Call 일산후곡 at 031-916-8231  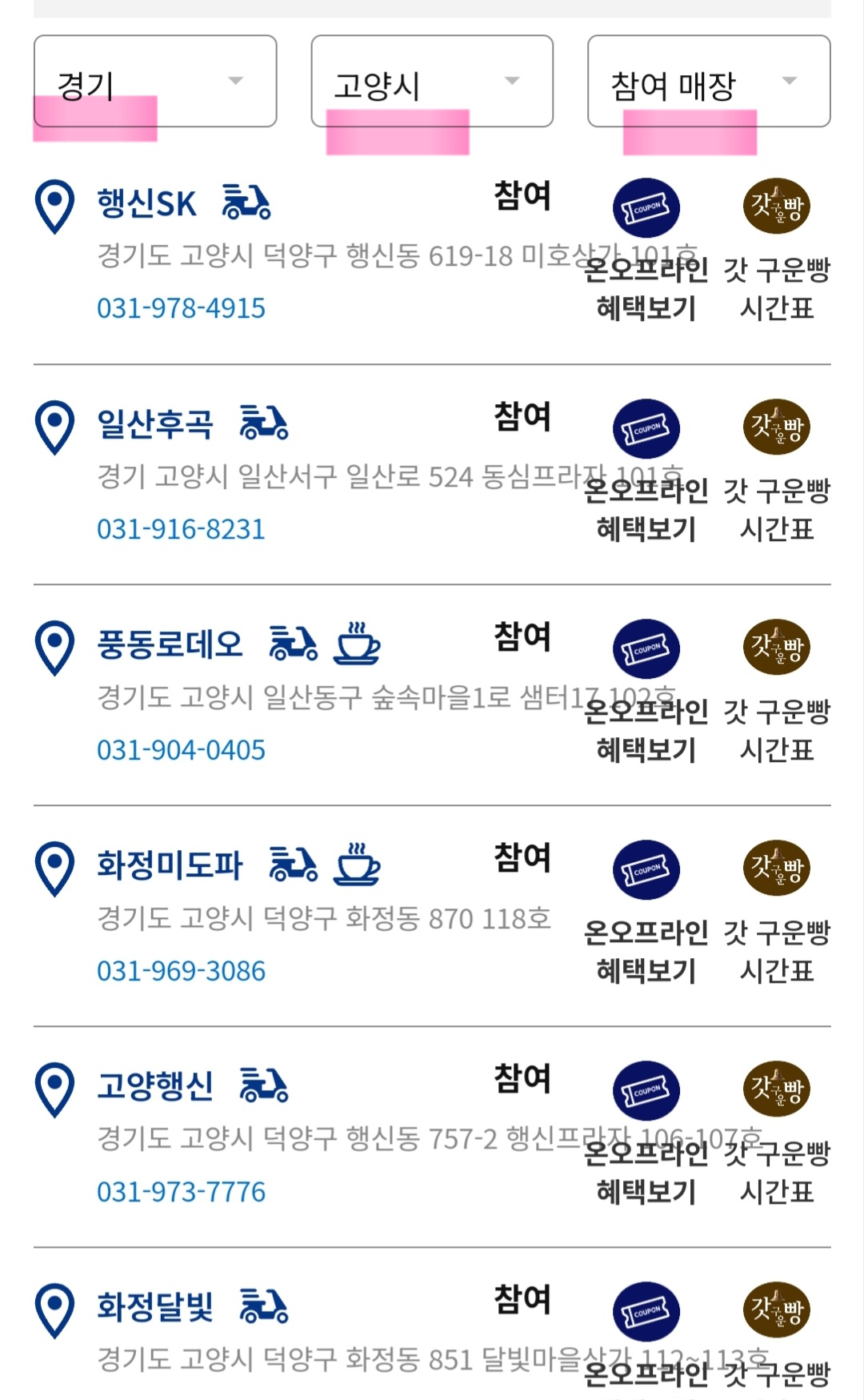click(x=181, y=529)
